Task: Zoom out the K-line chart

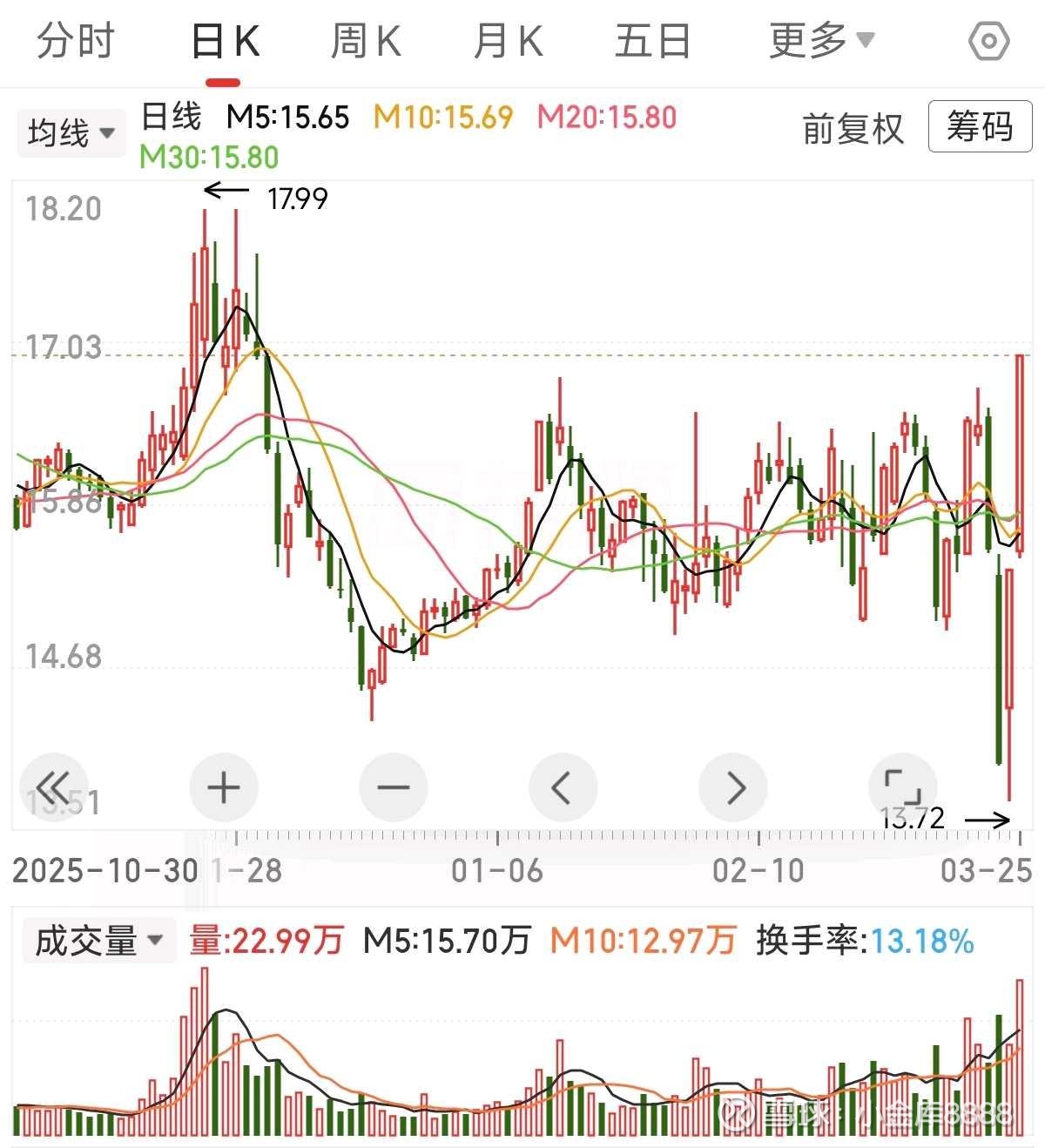Action: click(394, 787)
